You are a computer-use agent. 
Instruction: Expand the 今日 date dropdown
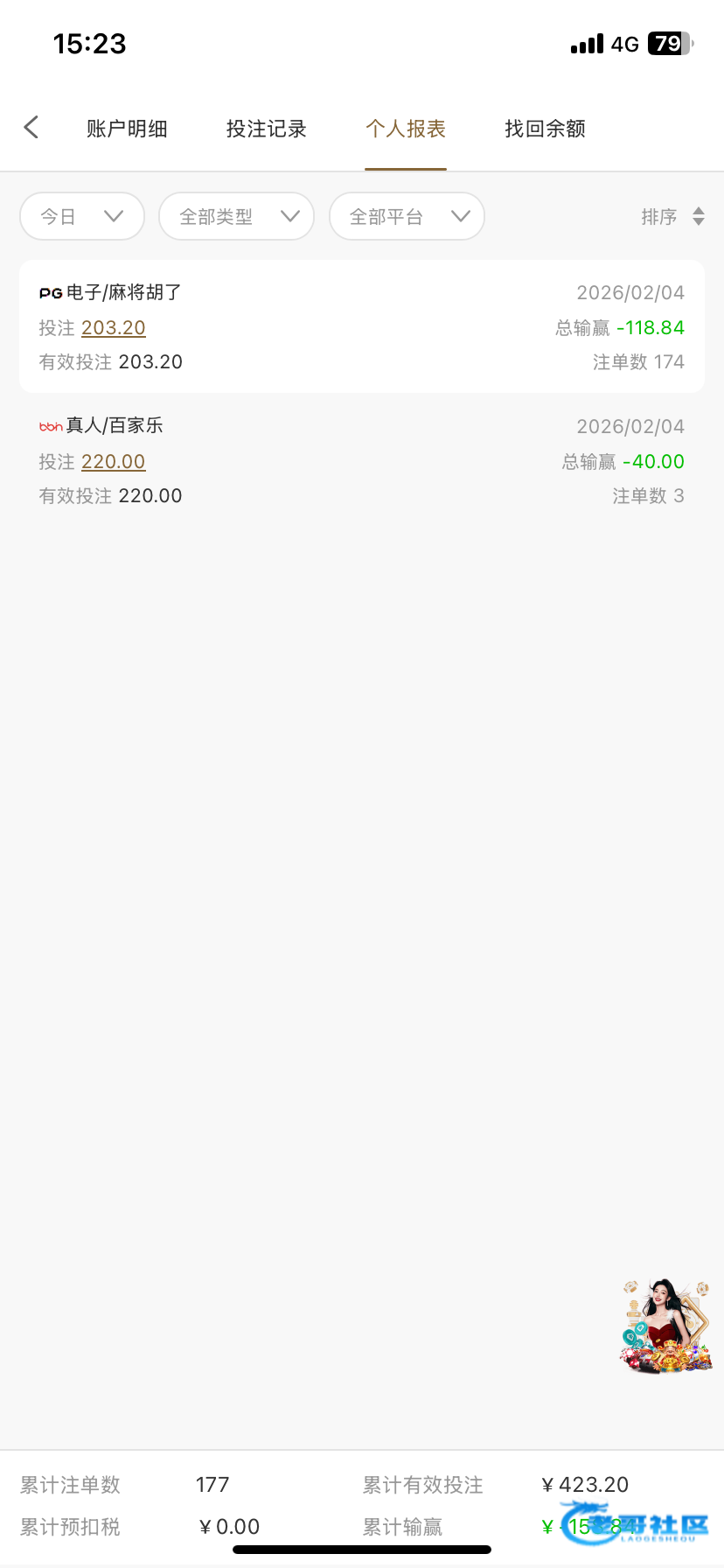[x=82, y=216]
